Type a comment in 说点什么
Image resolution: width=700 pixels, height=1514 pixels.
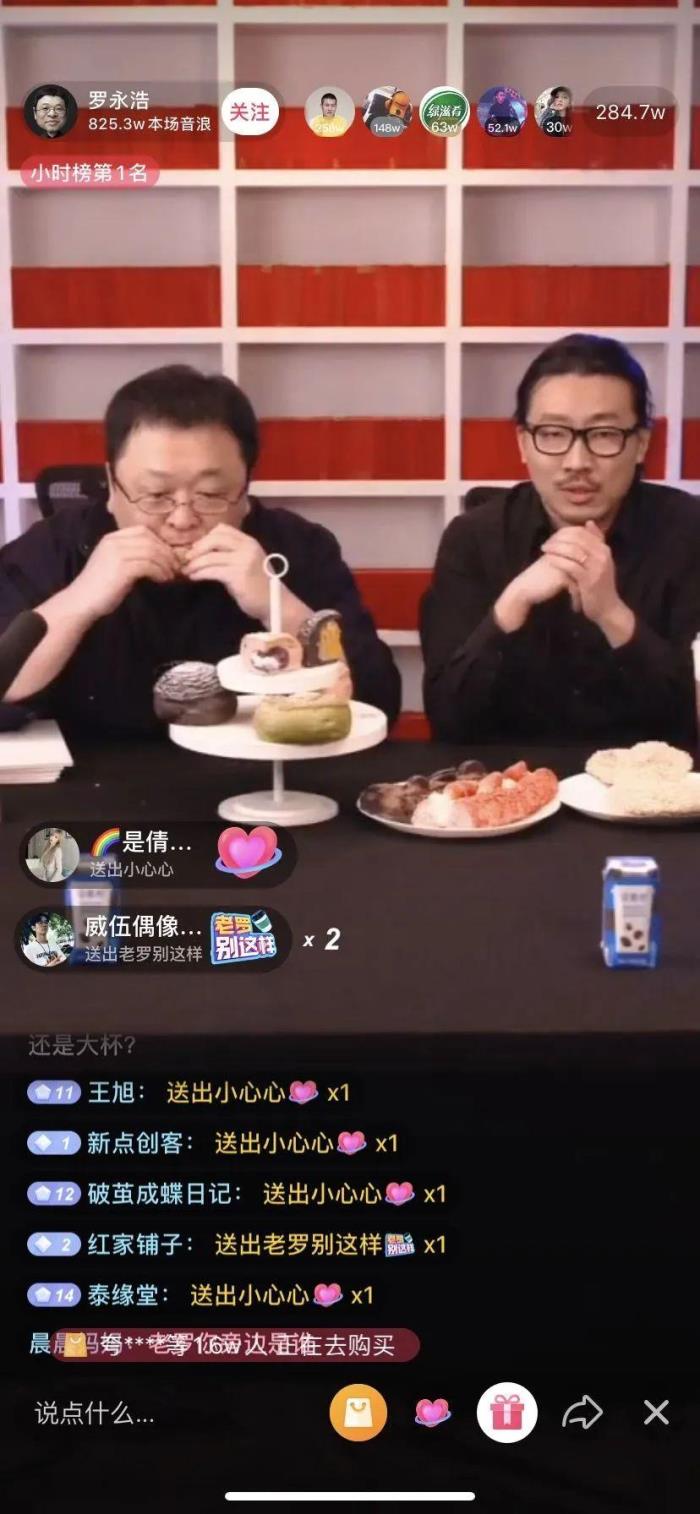95,1413
